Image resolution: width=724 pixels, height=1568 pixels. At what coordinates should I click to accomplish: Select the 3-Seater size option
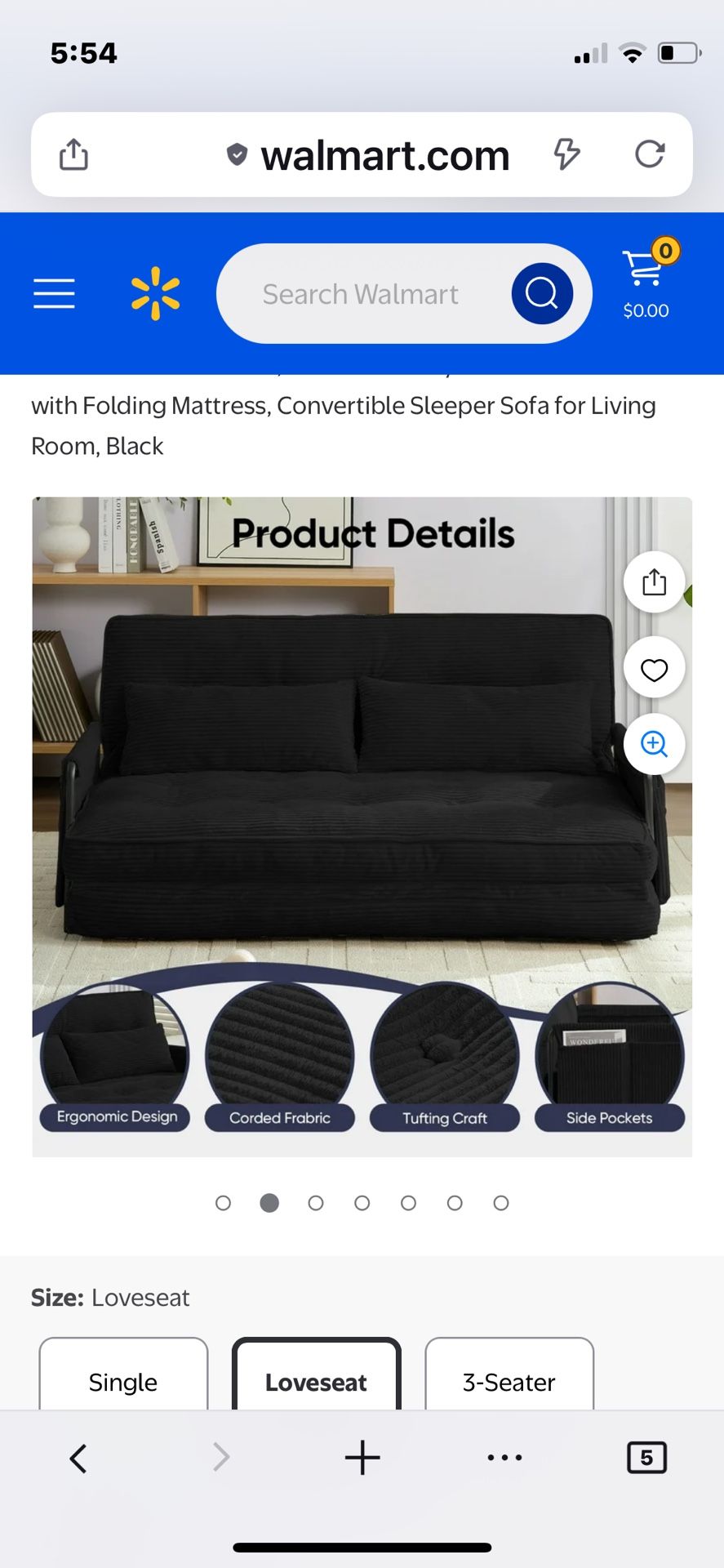click(509, 1383)
